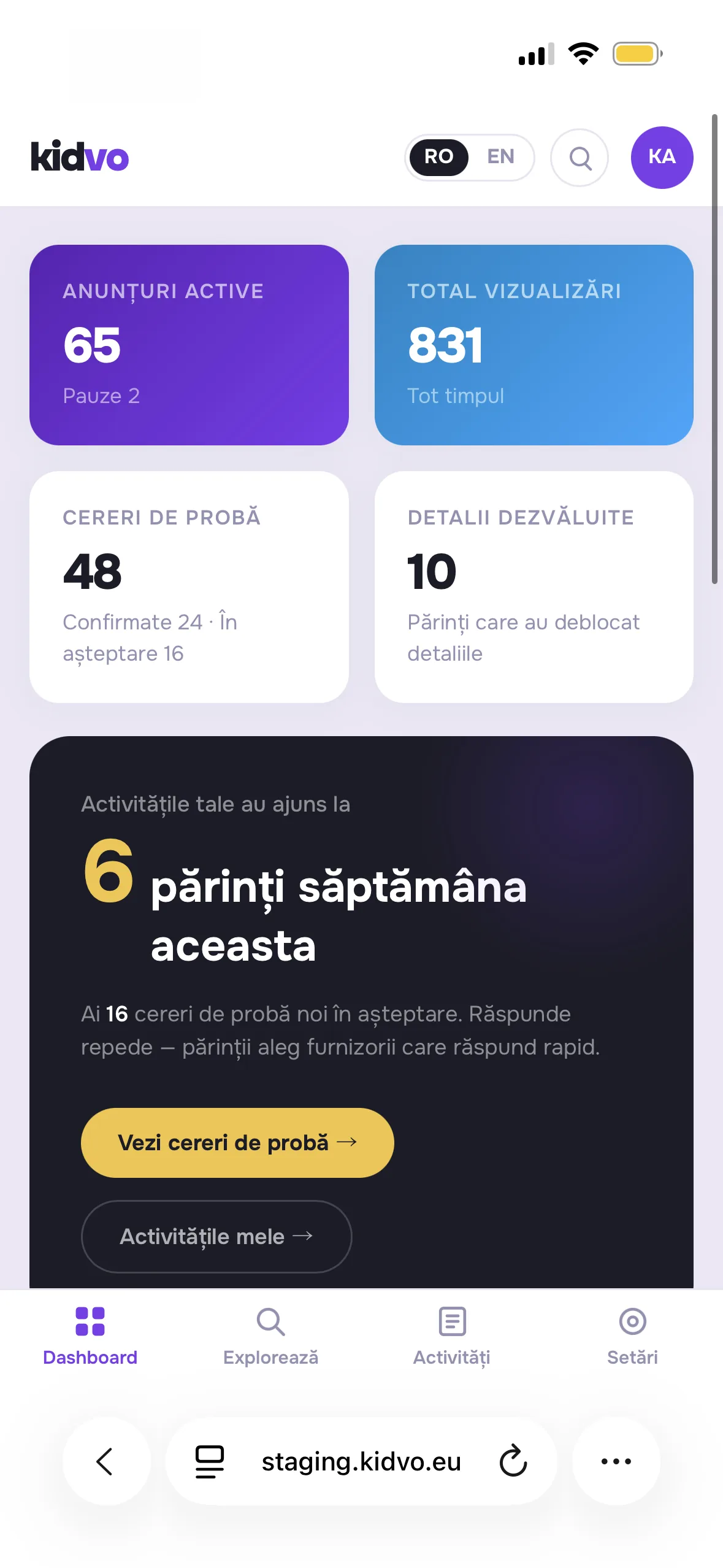Viewport: 723px width, 1568px height.
Task: Select the Dashboard tab
Action: (x=90, y=1335)
